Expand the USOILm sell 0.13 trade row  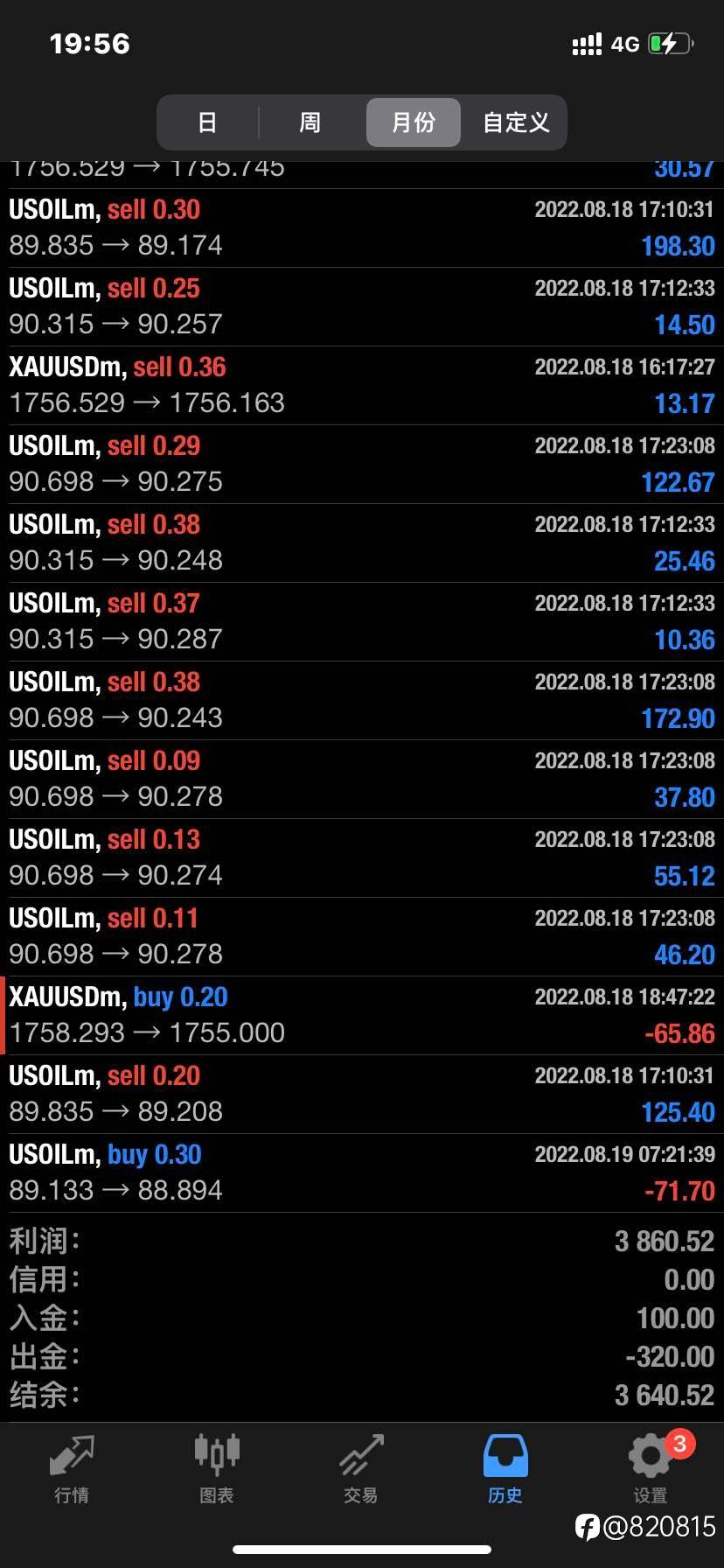coord(362,857)
